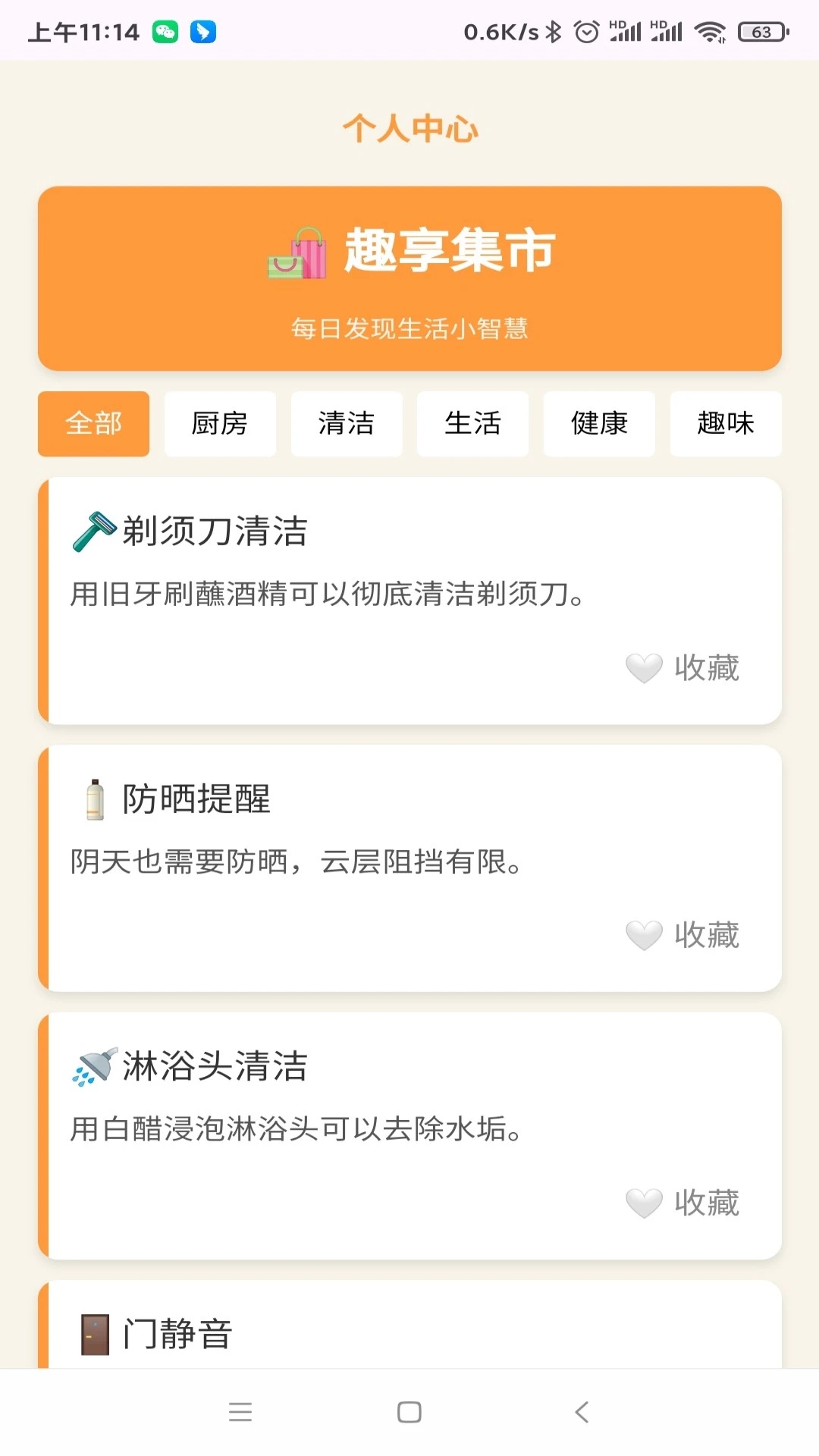Click the shopping bag icon in the banner
This screenshot has width=819, height=1456.
click(299, 253)
